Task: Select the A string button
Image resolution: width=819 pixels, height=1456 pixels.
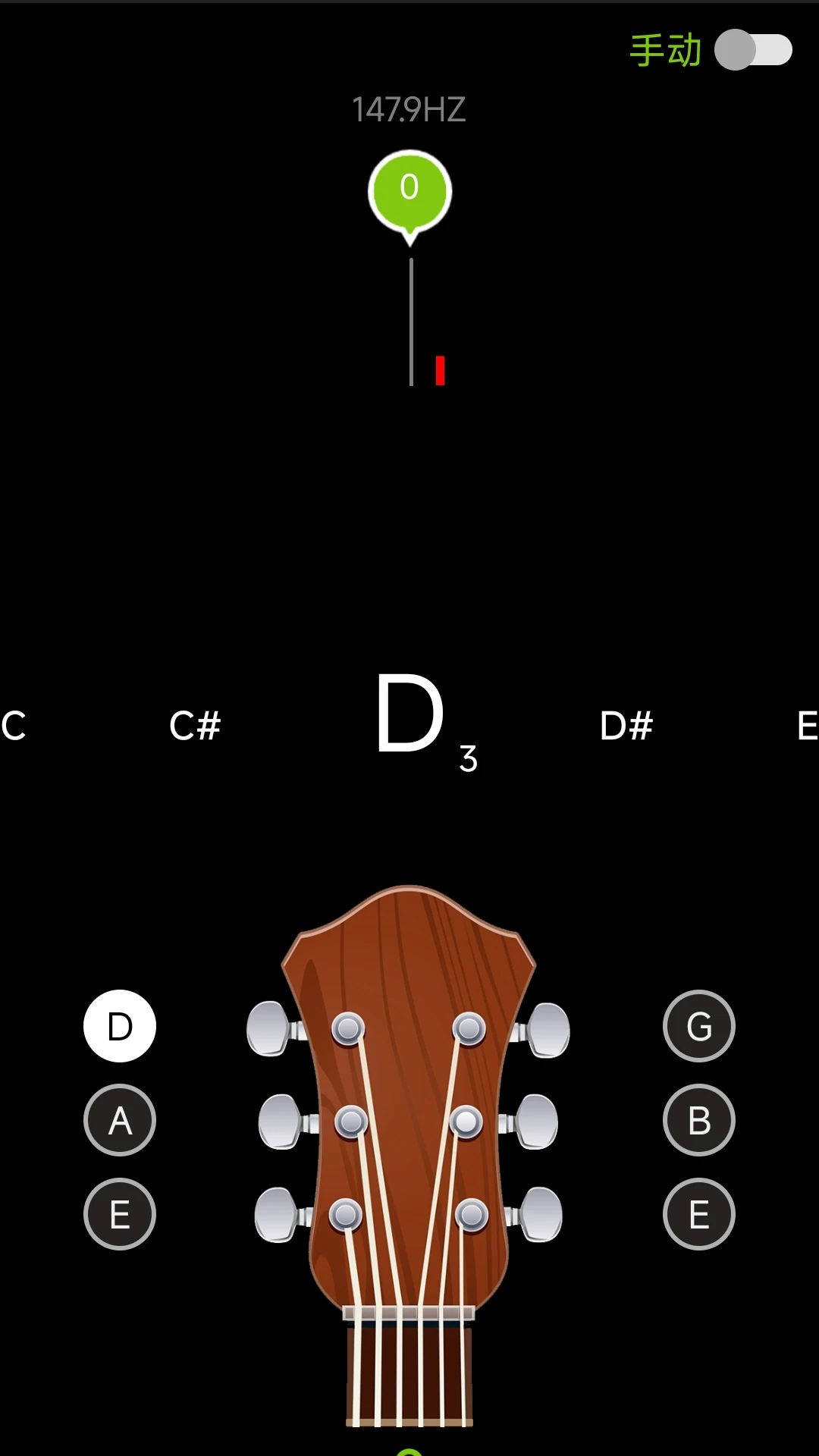Action: (x=120, y=1120)
